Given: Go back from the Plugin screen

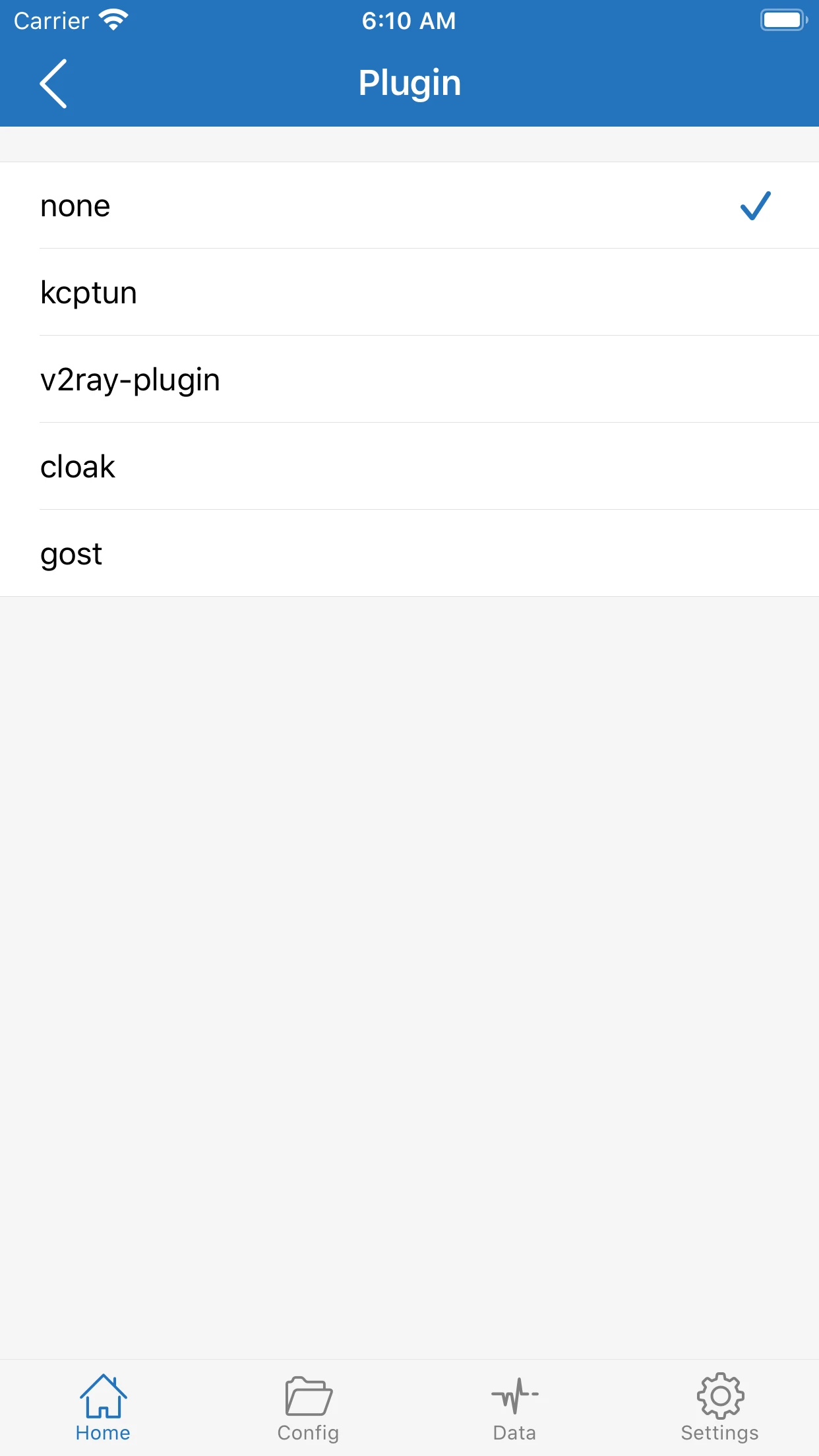Looking at the screenshot, I should [x=53, y=84].
